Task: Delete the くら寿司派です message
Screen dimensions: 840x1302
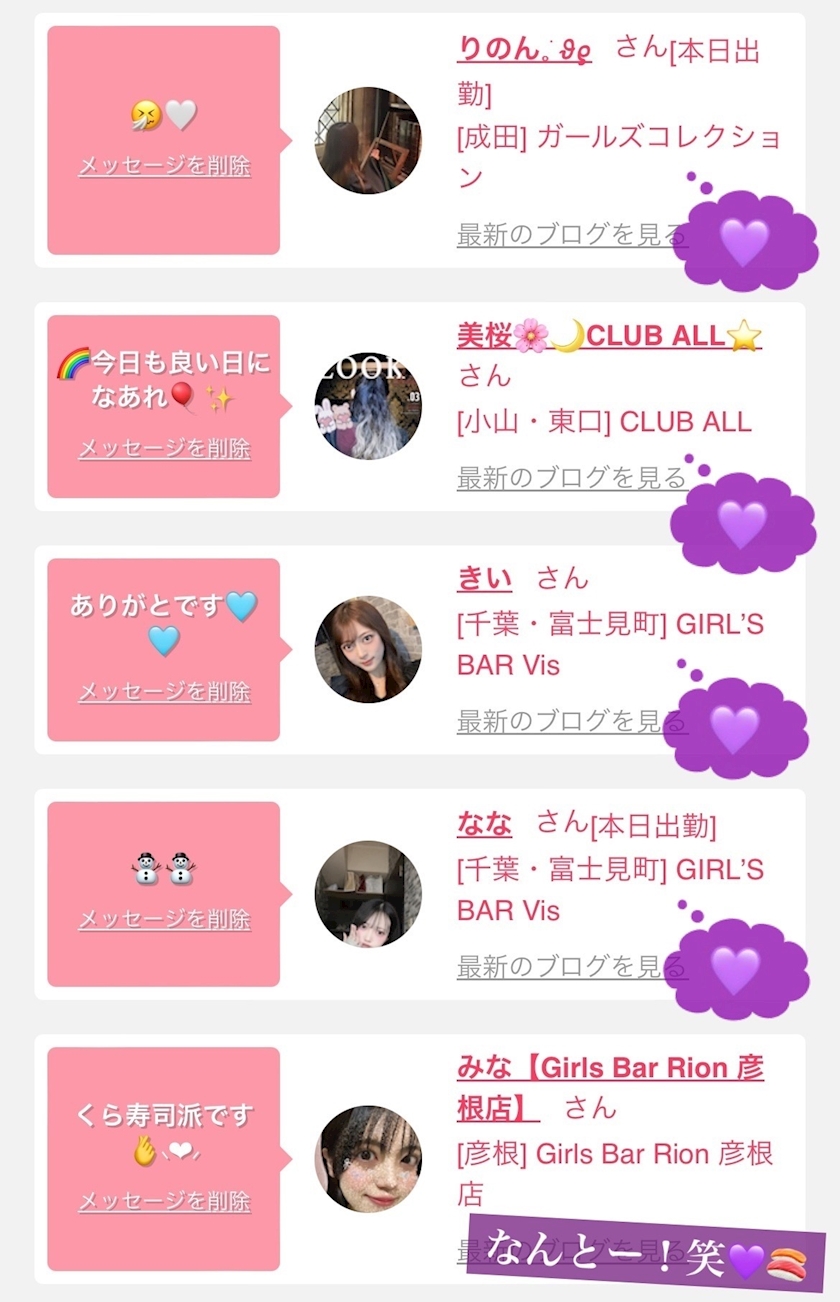Action: click(x=164, y=1201)
